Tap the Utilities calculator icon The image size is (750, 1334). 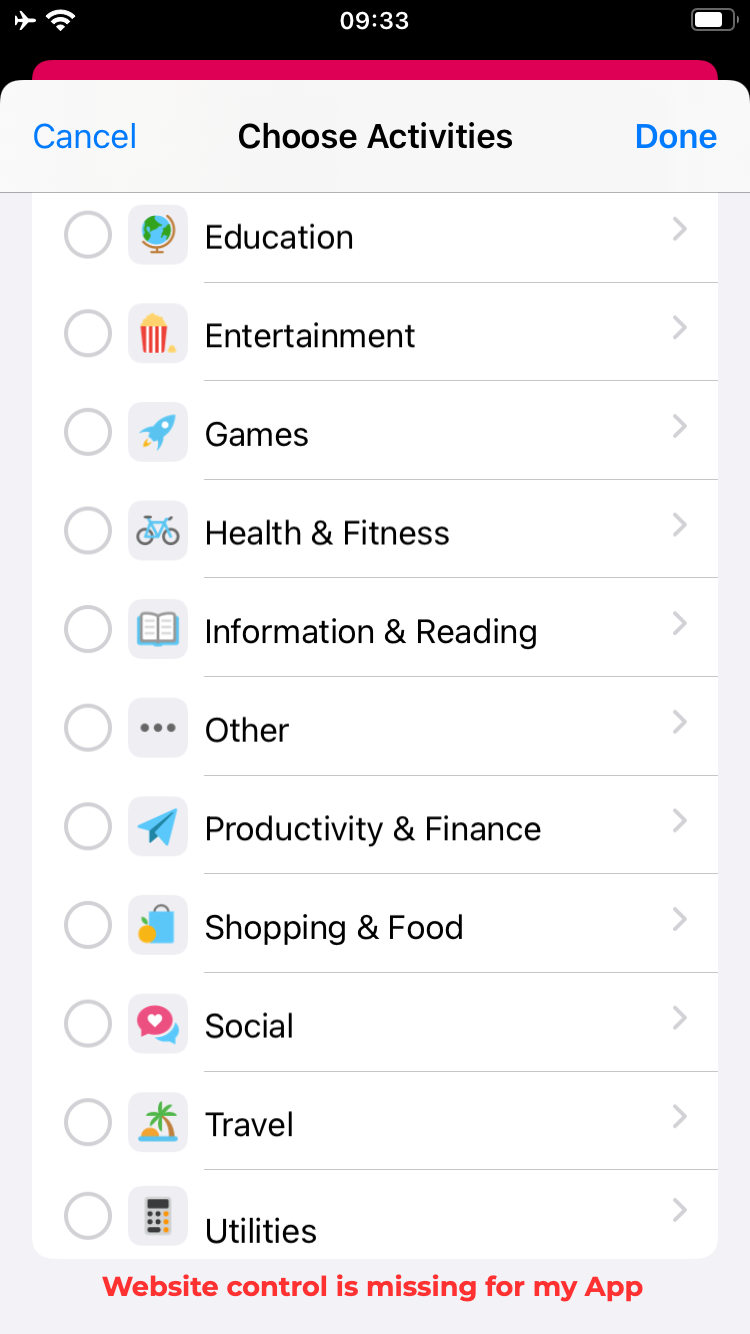157,1216
